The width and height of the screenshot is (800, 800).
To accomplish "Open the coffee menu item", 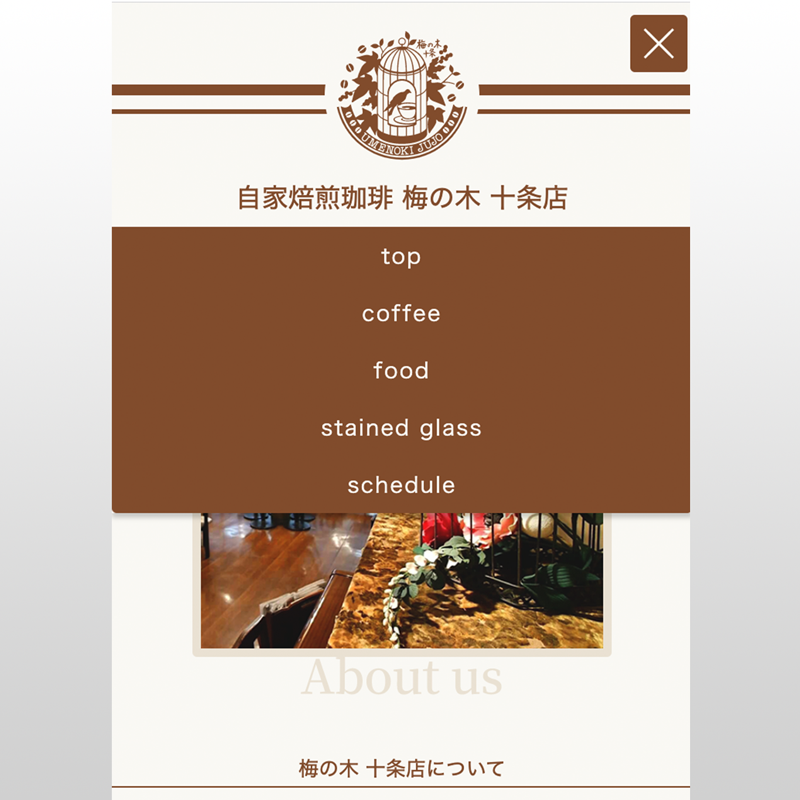I will (401, 314).
